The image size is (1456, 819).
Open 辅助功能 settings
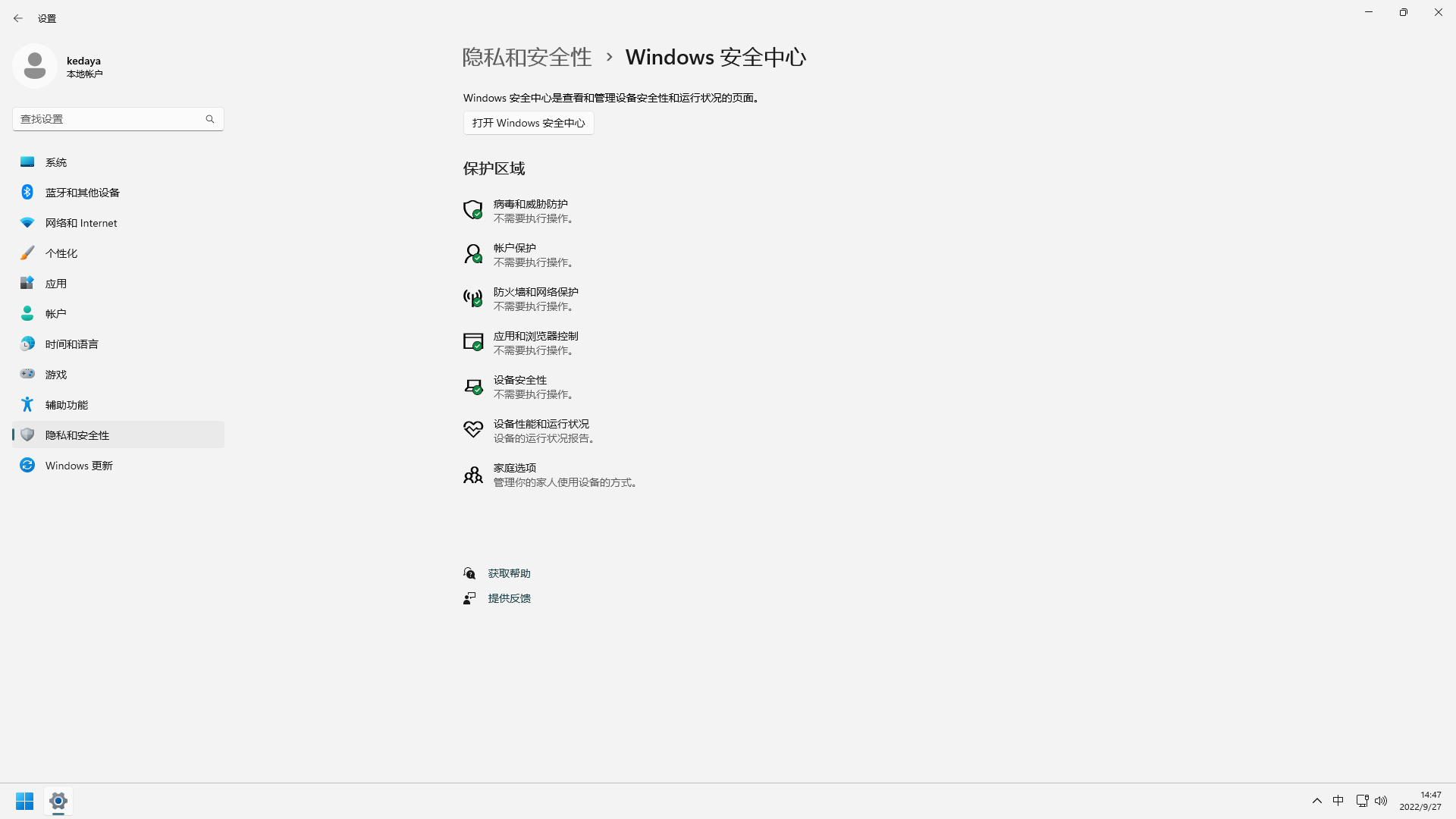pos(66,405)
